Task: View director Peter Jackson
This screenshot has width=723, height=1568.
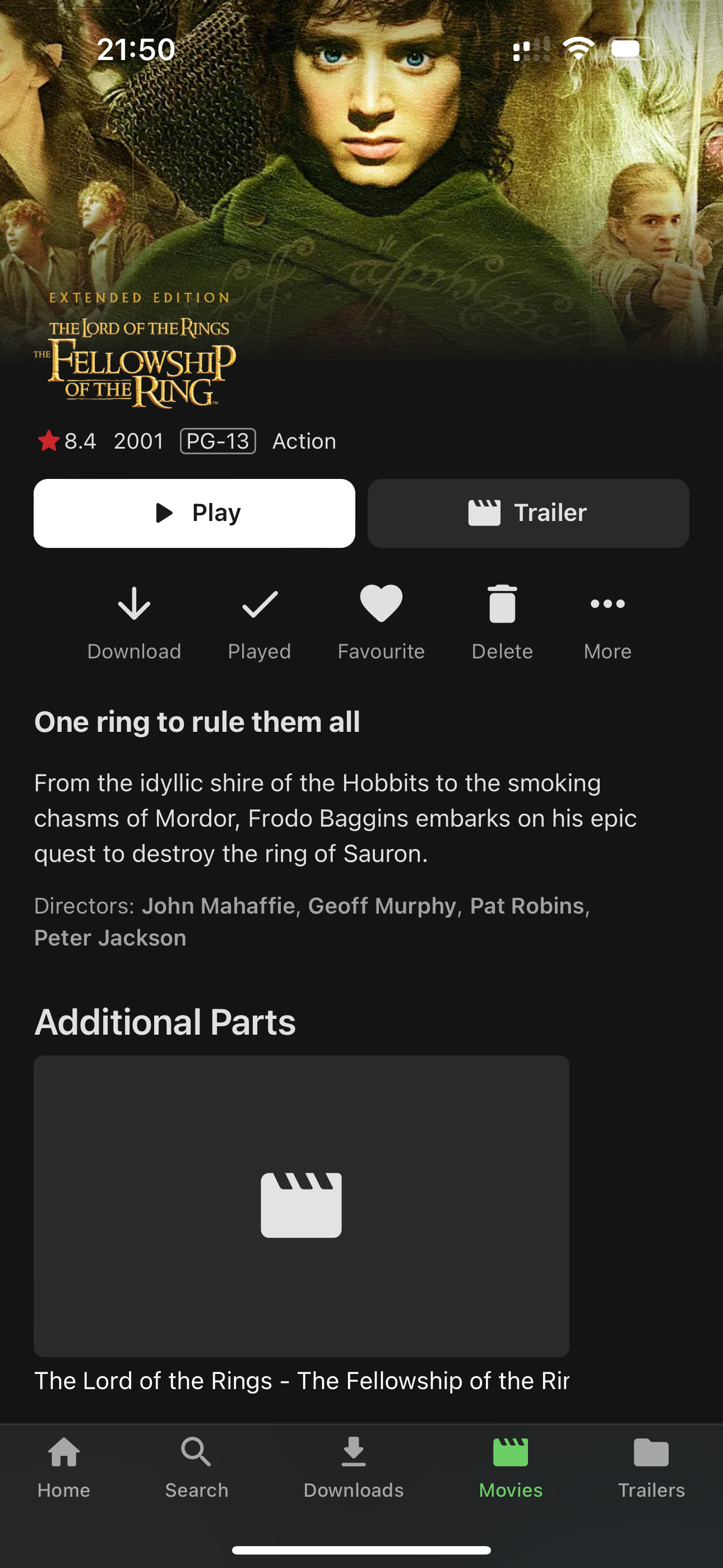Action: 110,938
